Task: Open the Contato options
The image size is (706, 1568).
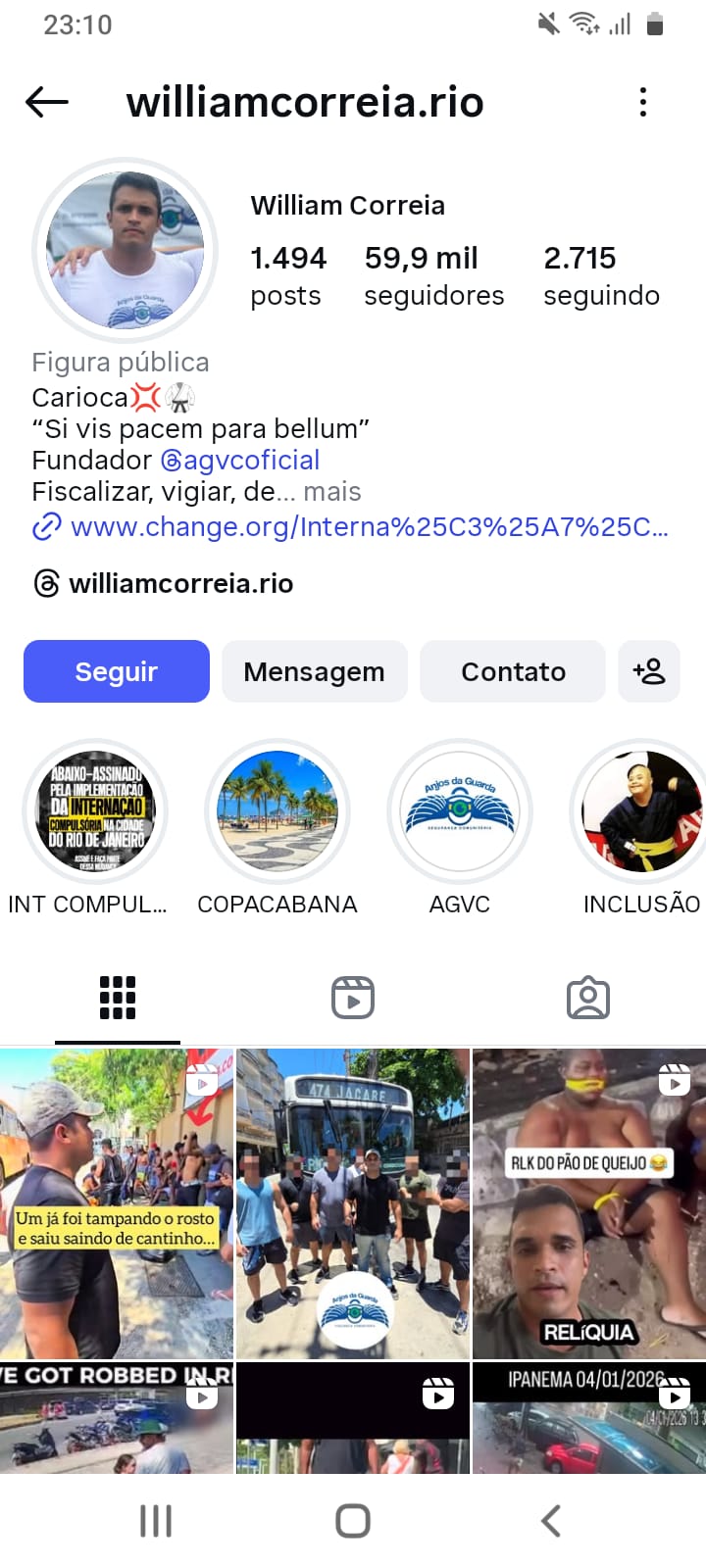Action: coord(513,671)
